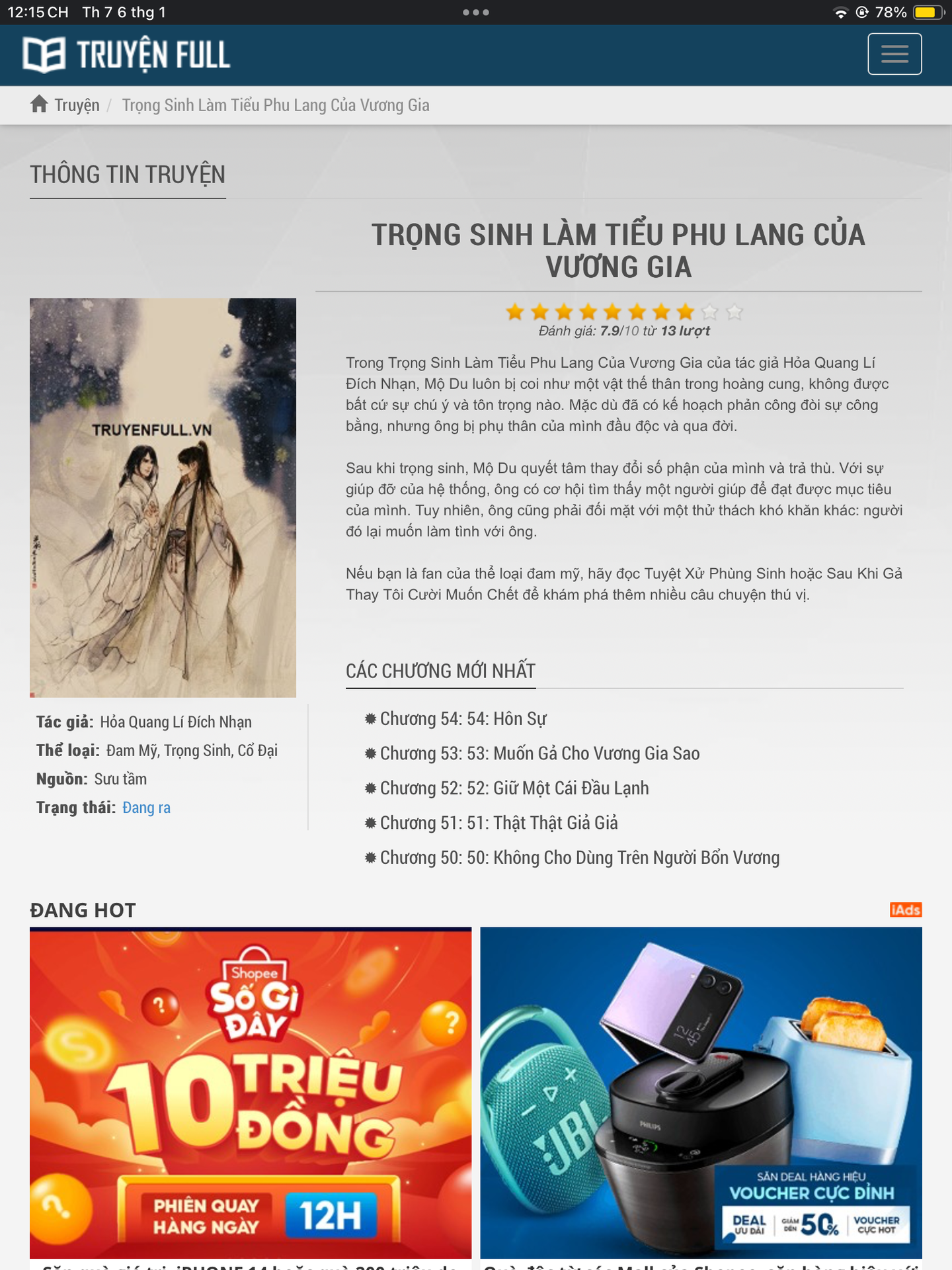Open the Voucher Cực Đỉnh deals ad
This screenshot has height=1270, width=952.
(x=701, y=1091)
